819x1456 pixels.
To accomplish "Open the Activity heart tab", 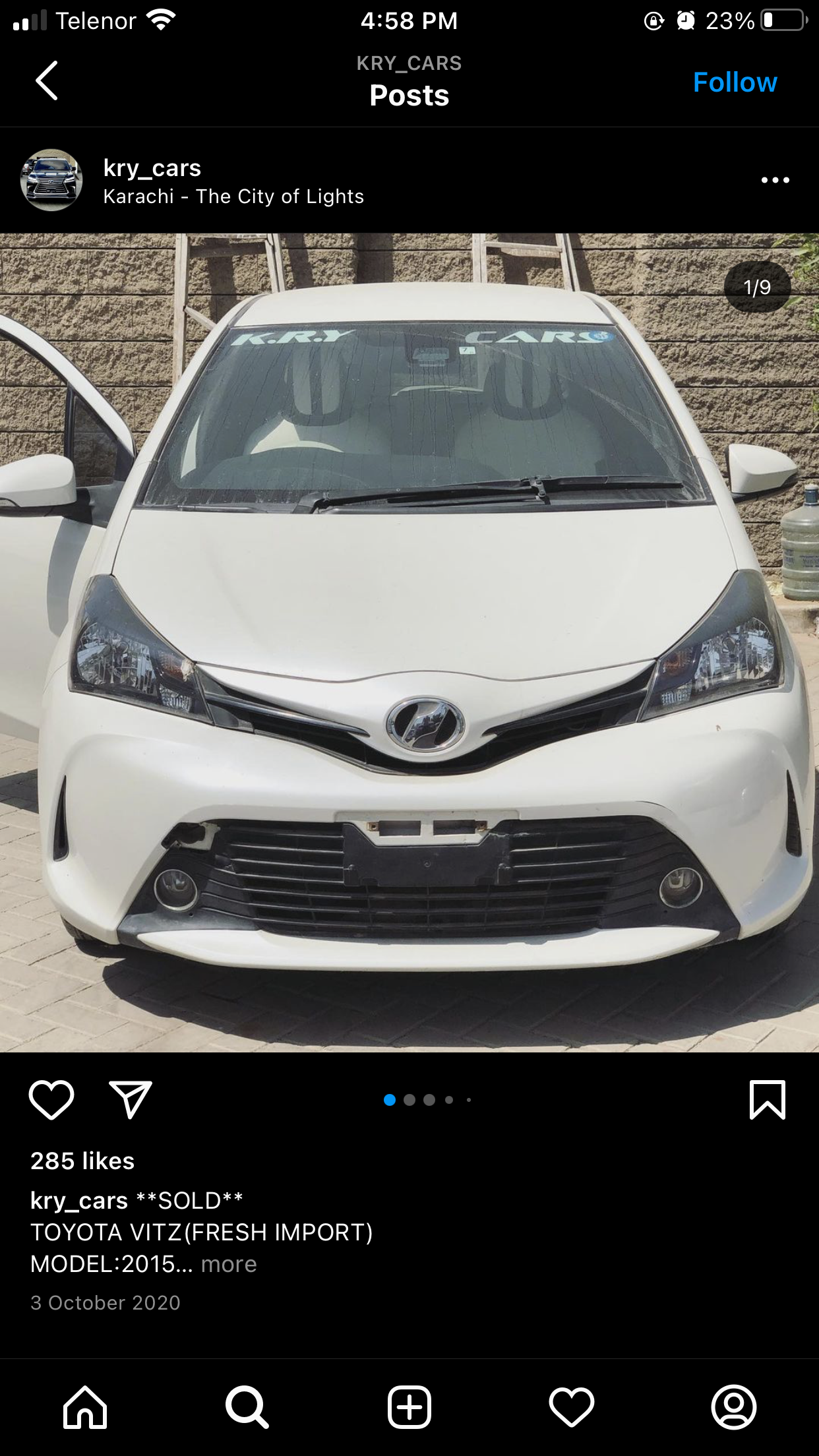I will (572, 1407).
